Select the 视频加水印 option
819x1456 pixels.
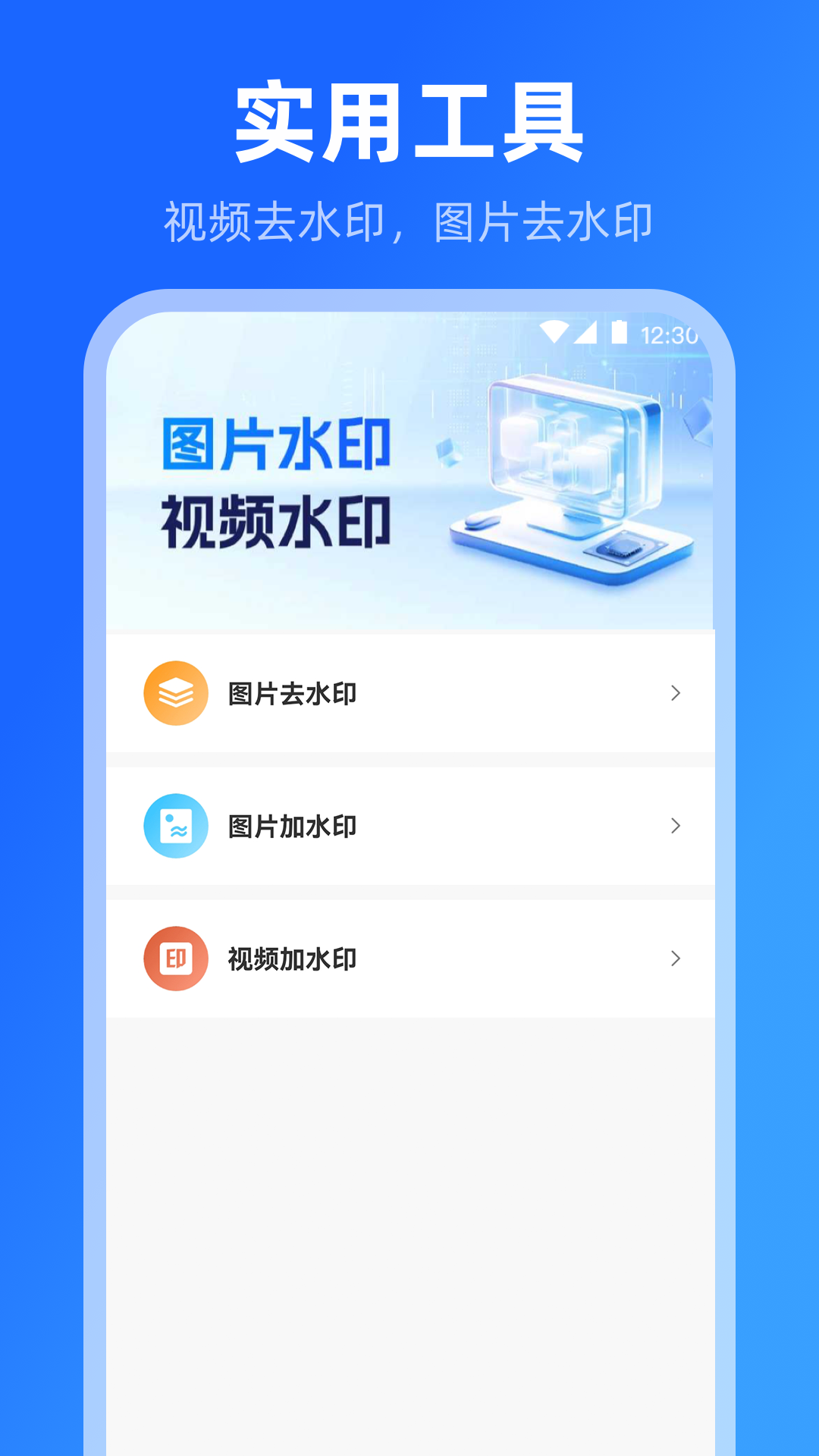pyautogui.click(x=291, y=959)
